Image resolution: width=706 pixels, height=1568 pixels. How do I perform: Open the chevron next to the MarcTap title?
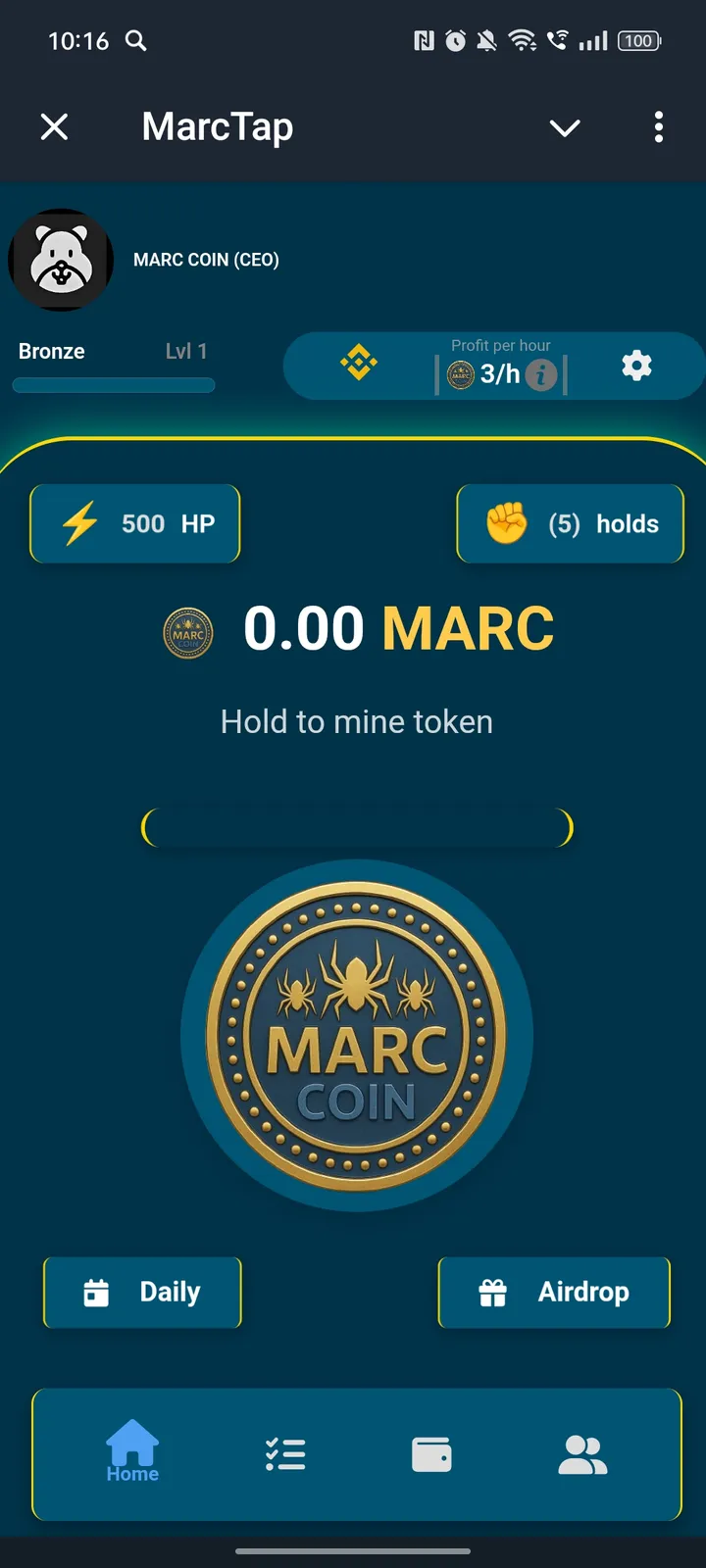pos(565,128)
